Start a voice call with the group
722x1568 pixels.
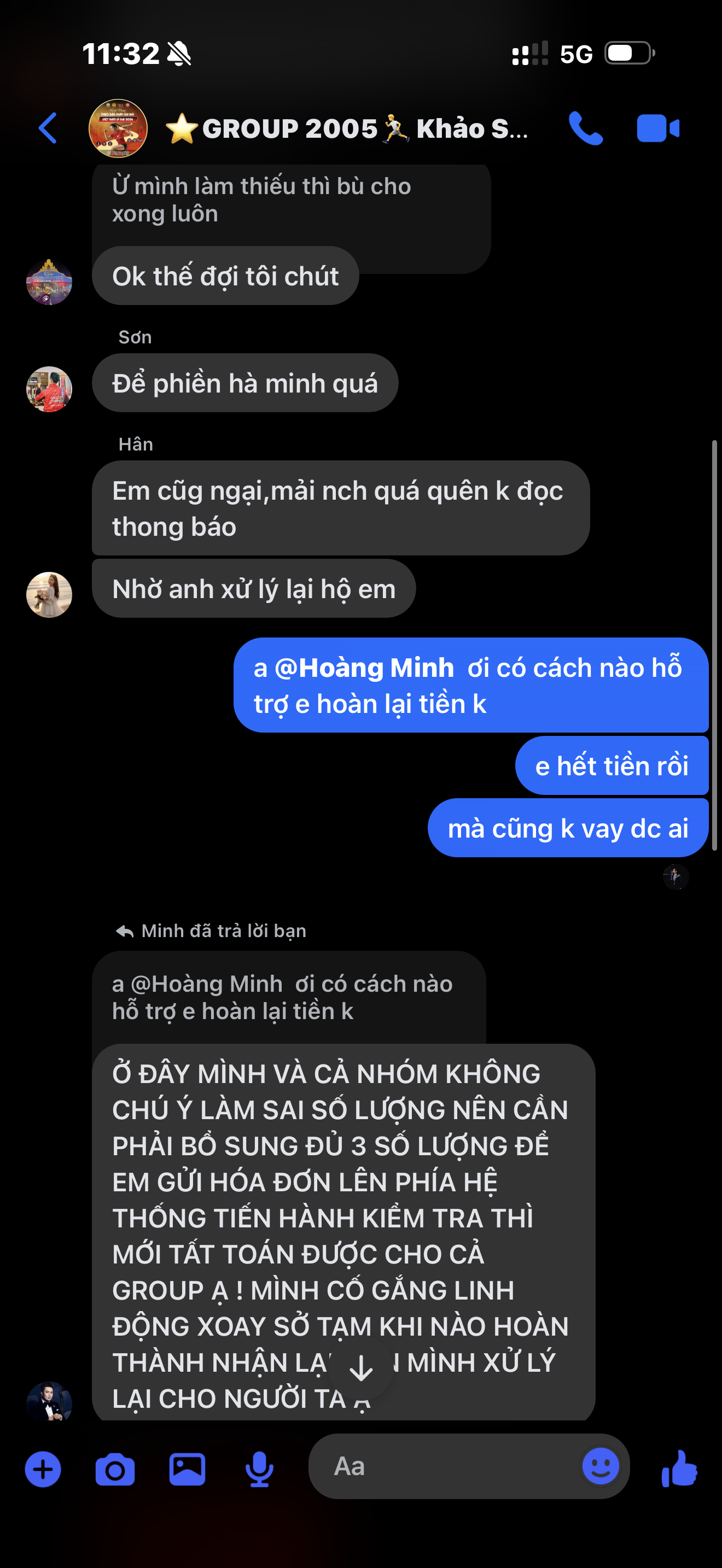pyautogui.click(x=585, y=128)
